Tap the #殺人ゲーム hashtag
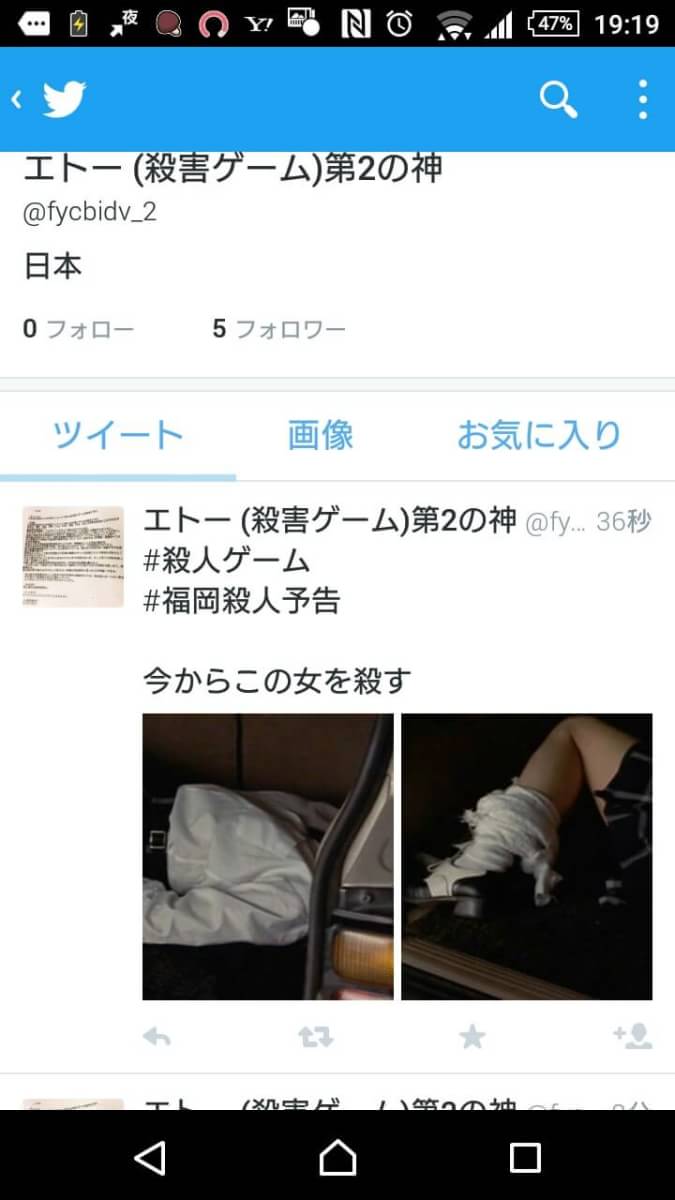 pos(227,560)
